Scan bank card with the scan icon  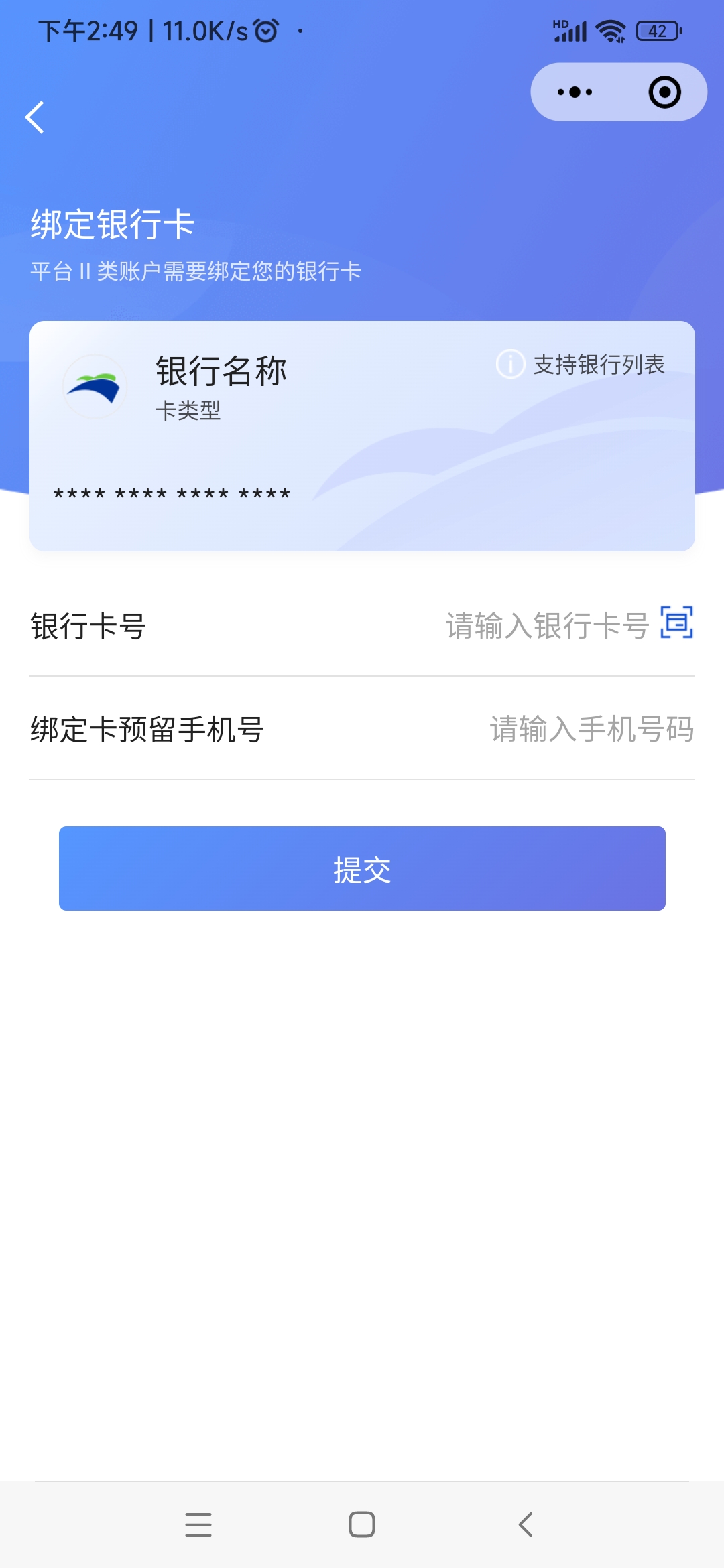[x=676, y=623]
